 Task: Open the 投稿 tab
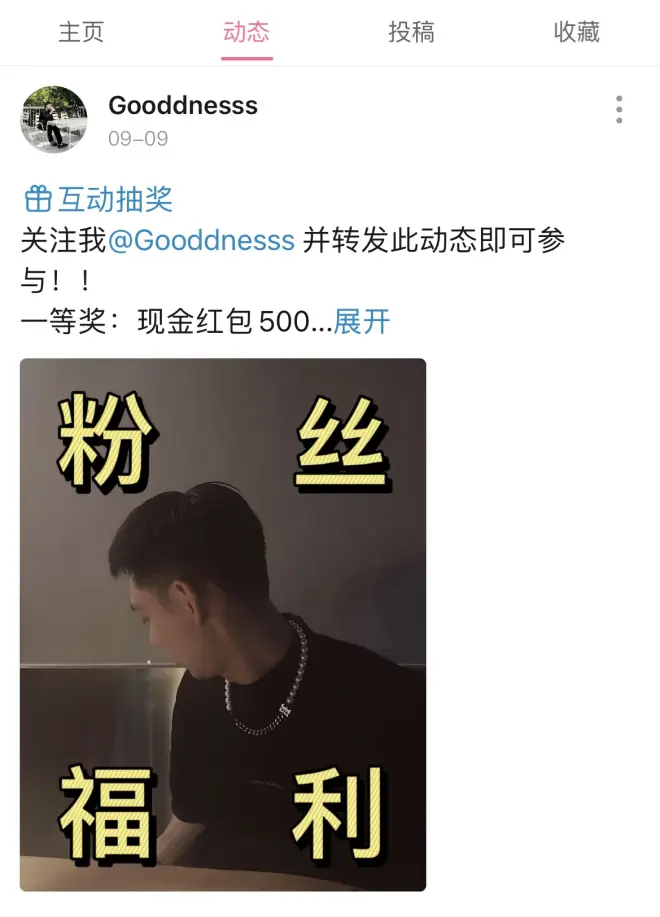pyautogui.click(x=411, y=32)
